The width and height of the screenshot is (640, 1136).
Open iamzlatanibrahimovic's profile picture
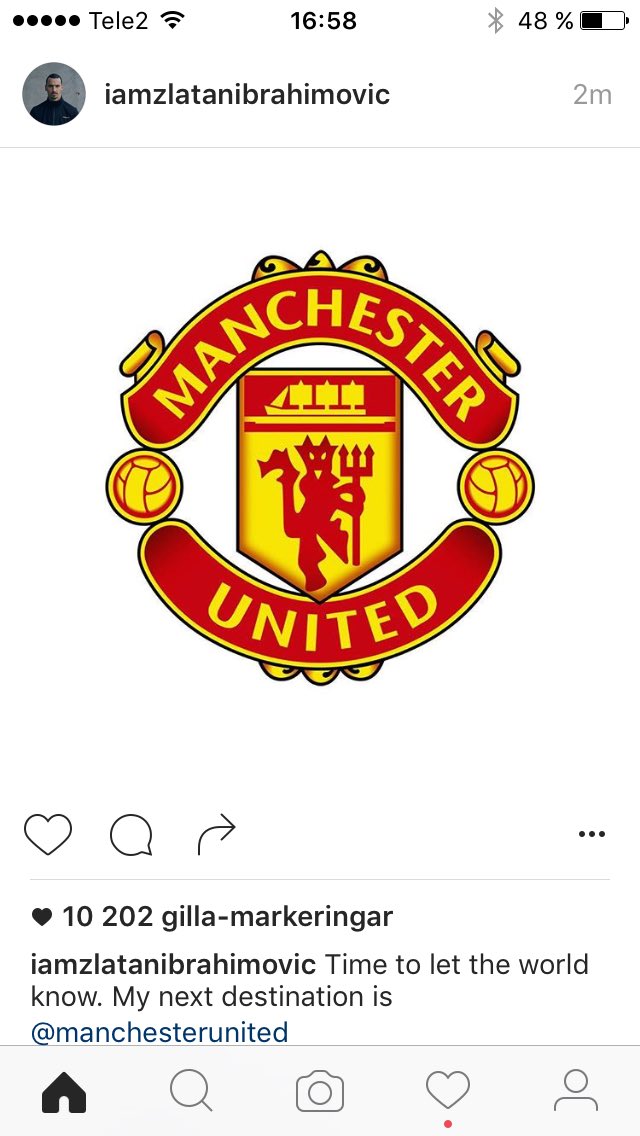53,95
